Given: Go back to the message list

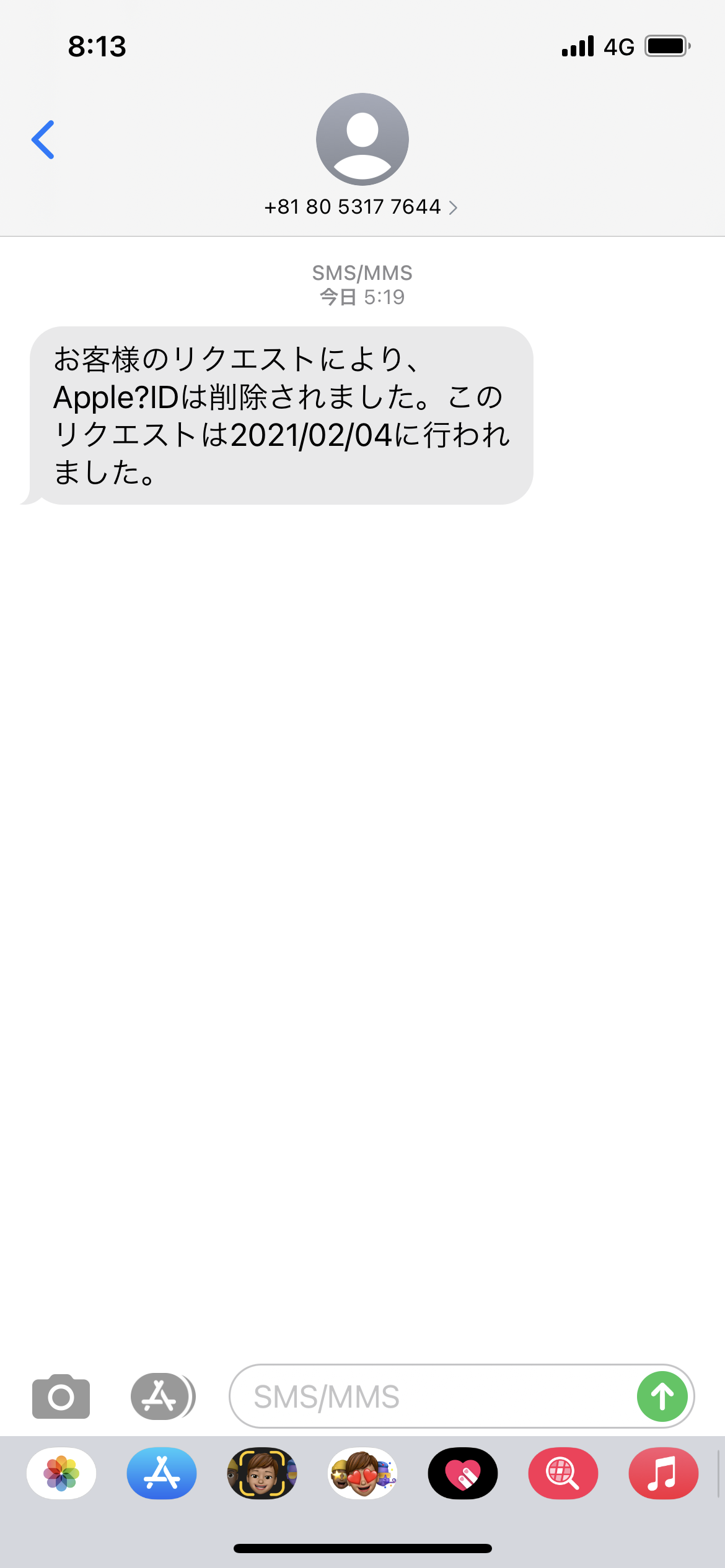Looking at the screenshot, I should (43, 140).
